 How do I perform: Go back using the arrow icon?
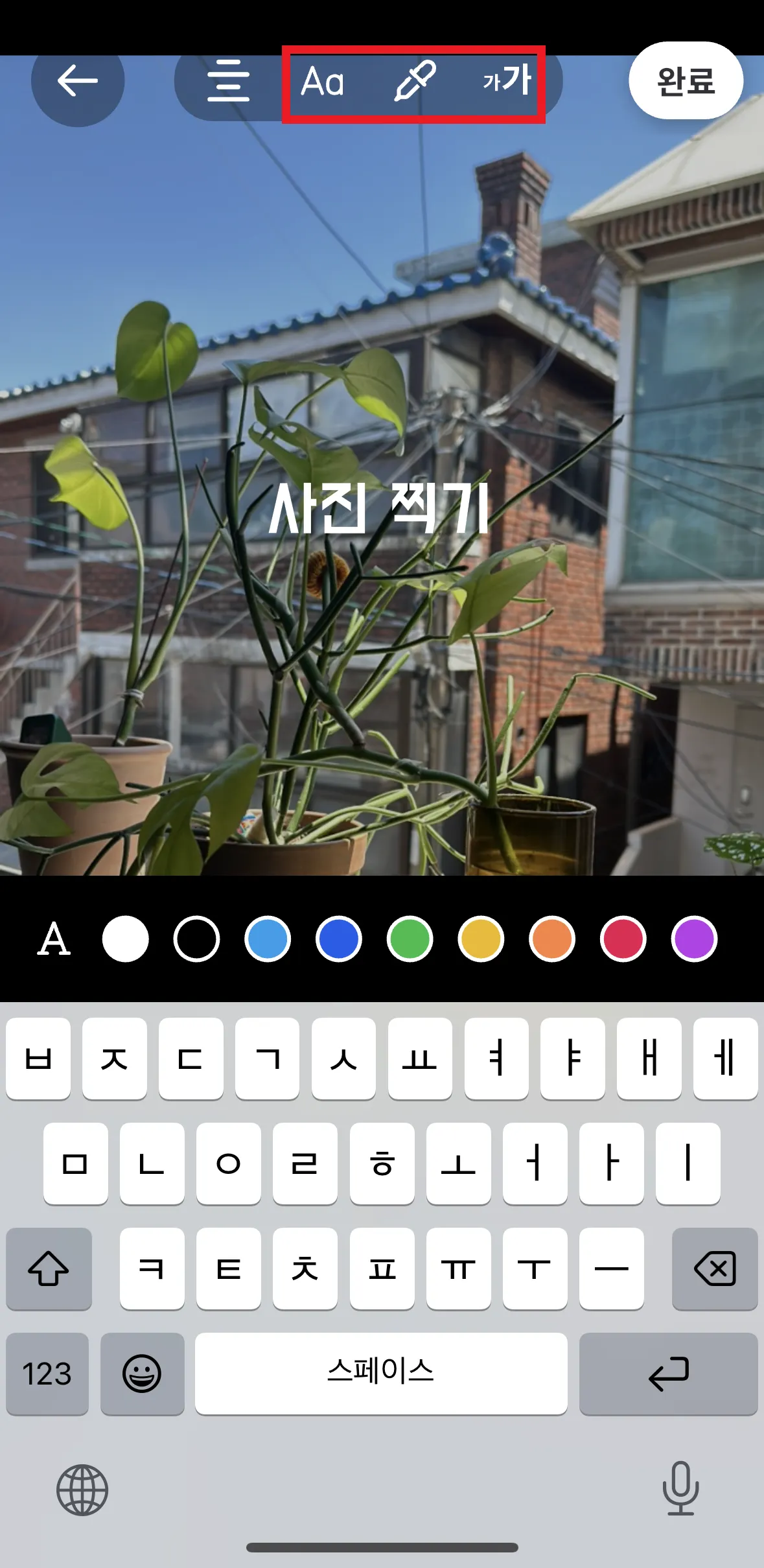78,82
